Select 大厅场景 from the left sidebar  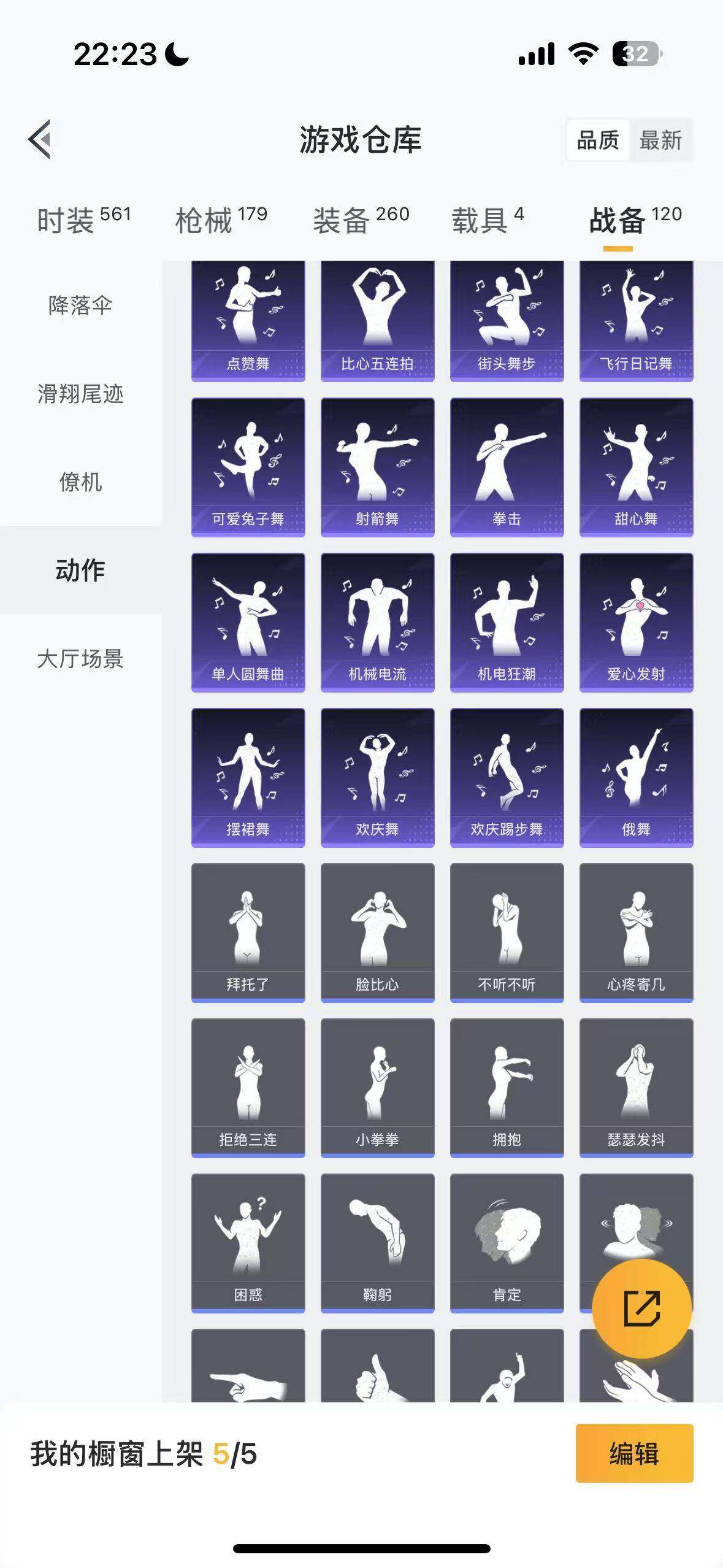click(x=79, y=657)
